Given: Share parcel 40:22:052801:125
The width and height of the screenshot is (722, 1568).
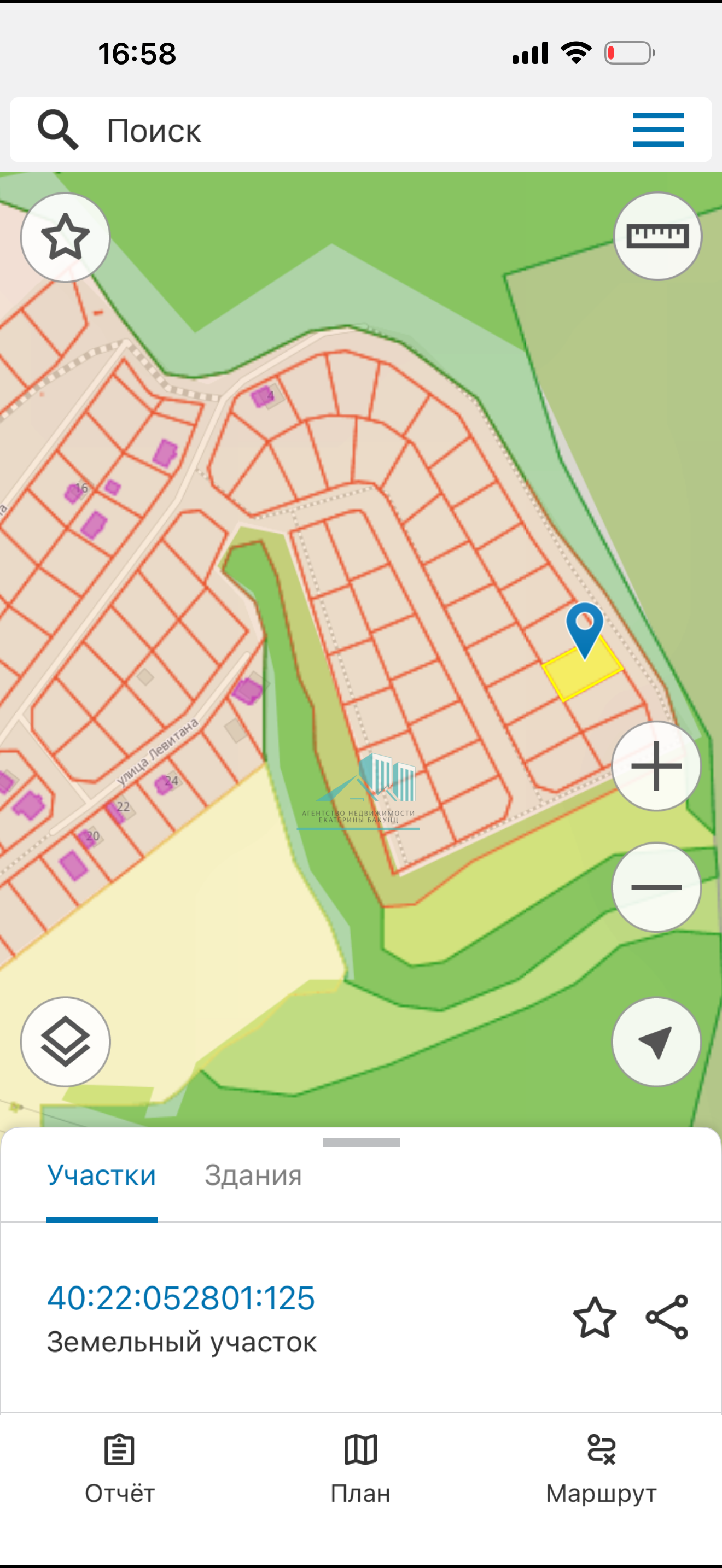Looking at the screenshot, I should click(667, 1317).
